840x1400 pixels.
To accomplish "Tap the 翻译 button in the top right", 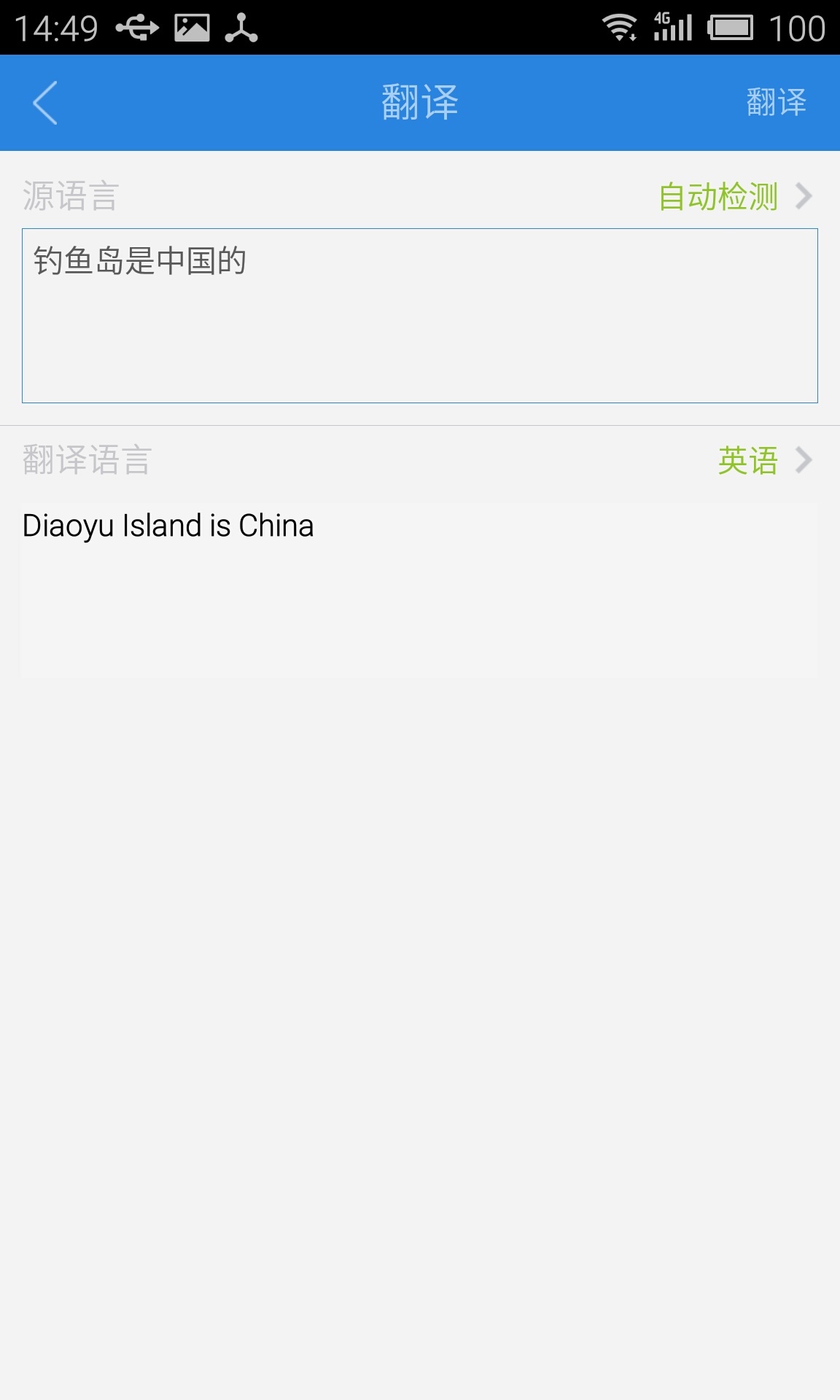I will click(776, 102).
